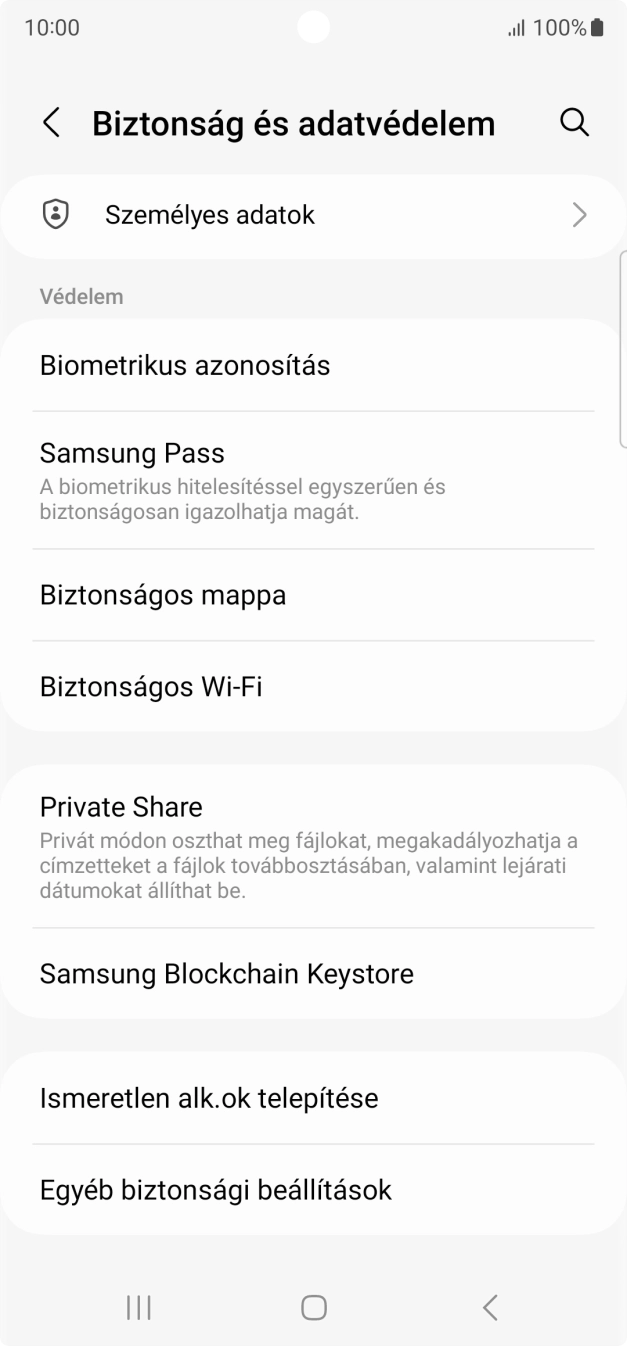The width and height of the screenshot is (627, 1346).
Task: Open Private Share
Action: coord(313,847)
